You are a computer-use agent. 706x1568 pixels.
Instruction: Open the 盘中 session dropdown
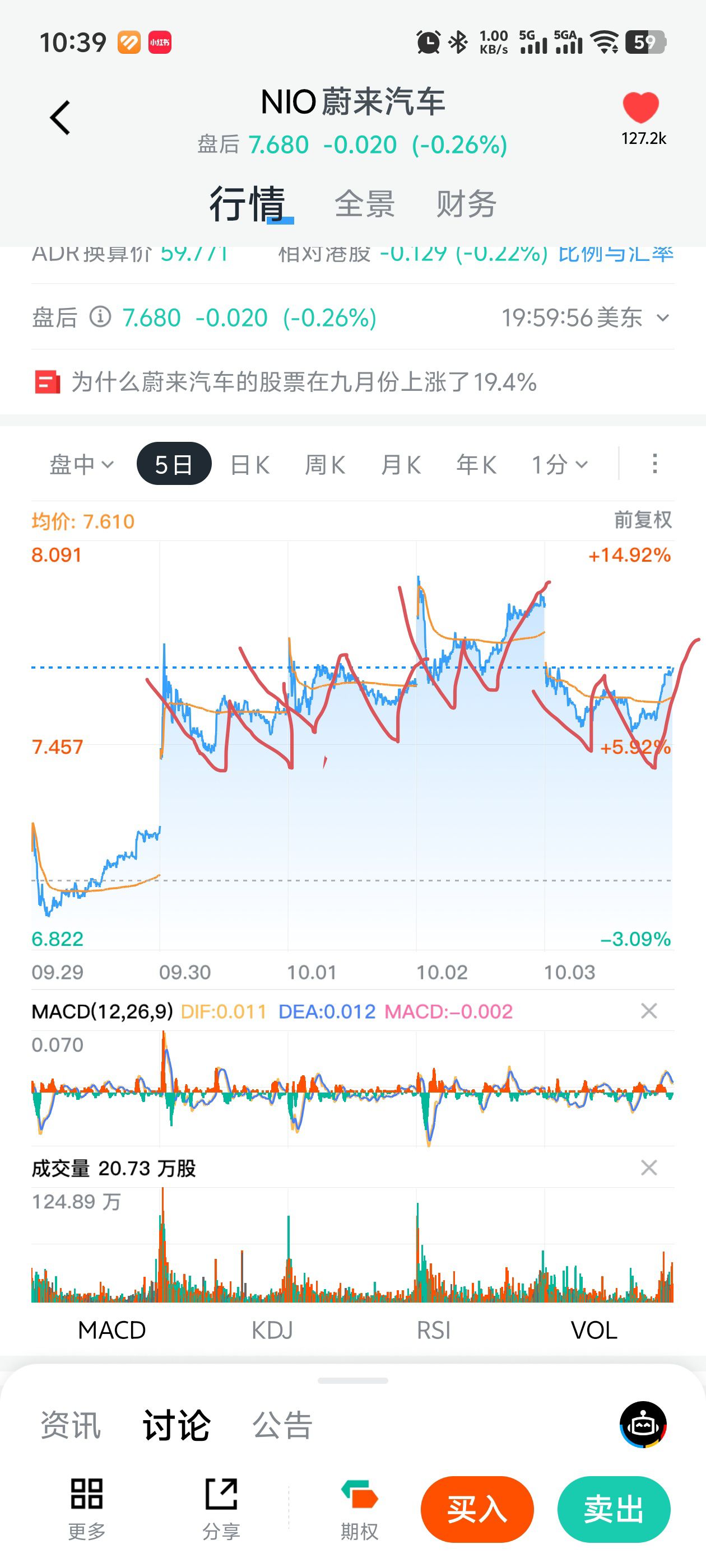pyautogui.click(x=81, y=464)
